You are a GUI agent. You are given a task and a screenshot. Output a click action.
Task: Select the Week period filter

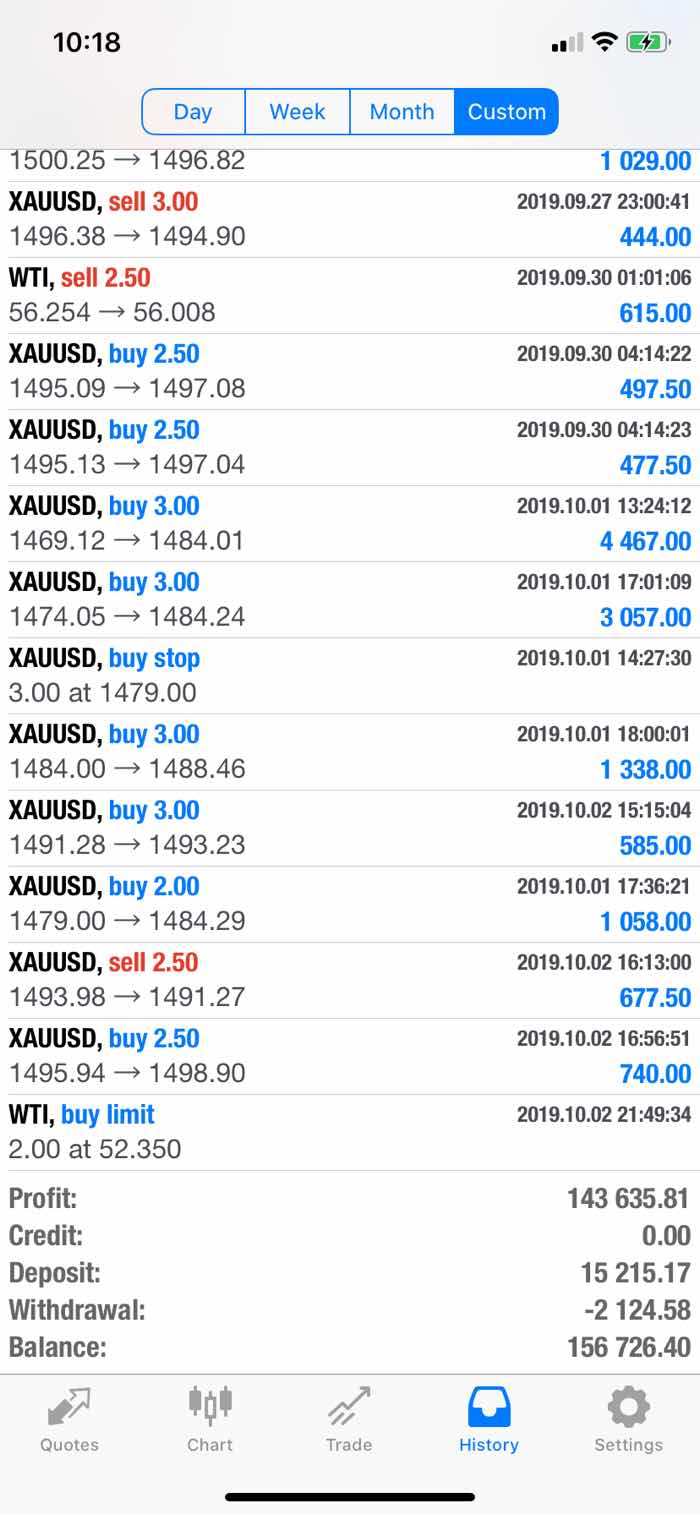[297, 112]
